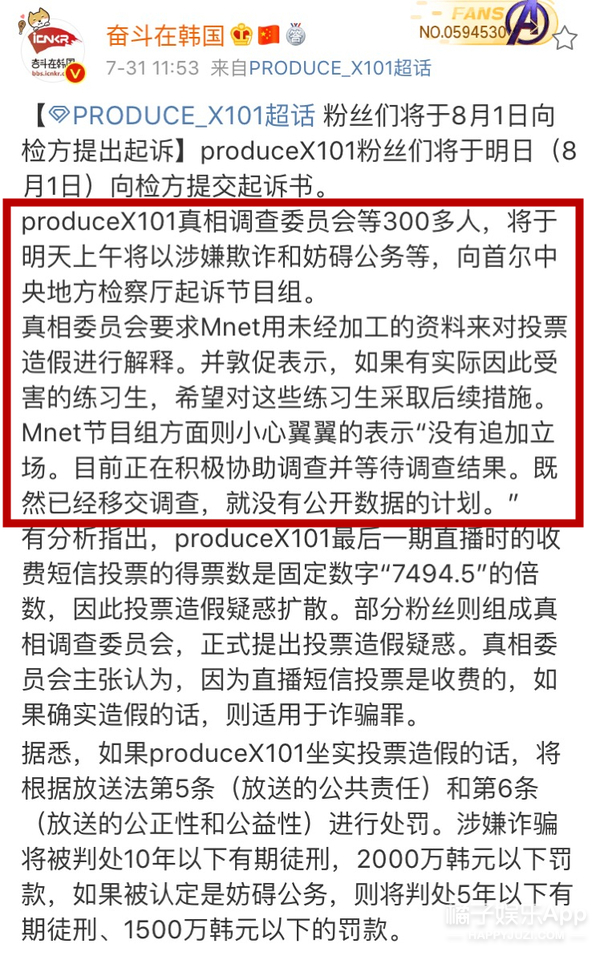
Task: Open the source PRODUCE_X101超话 link beside the post time
Action: pos(340,69)
